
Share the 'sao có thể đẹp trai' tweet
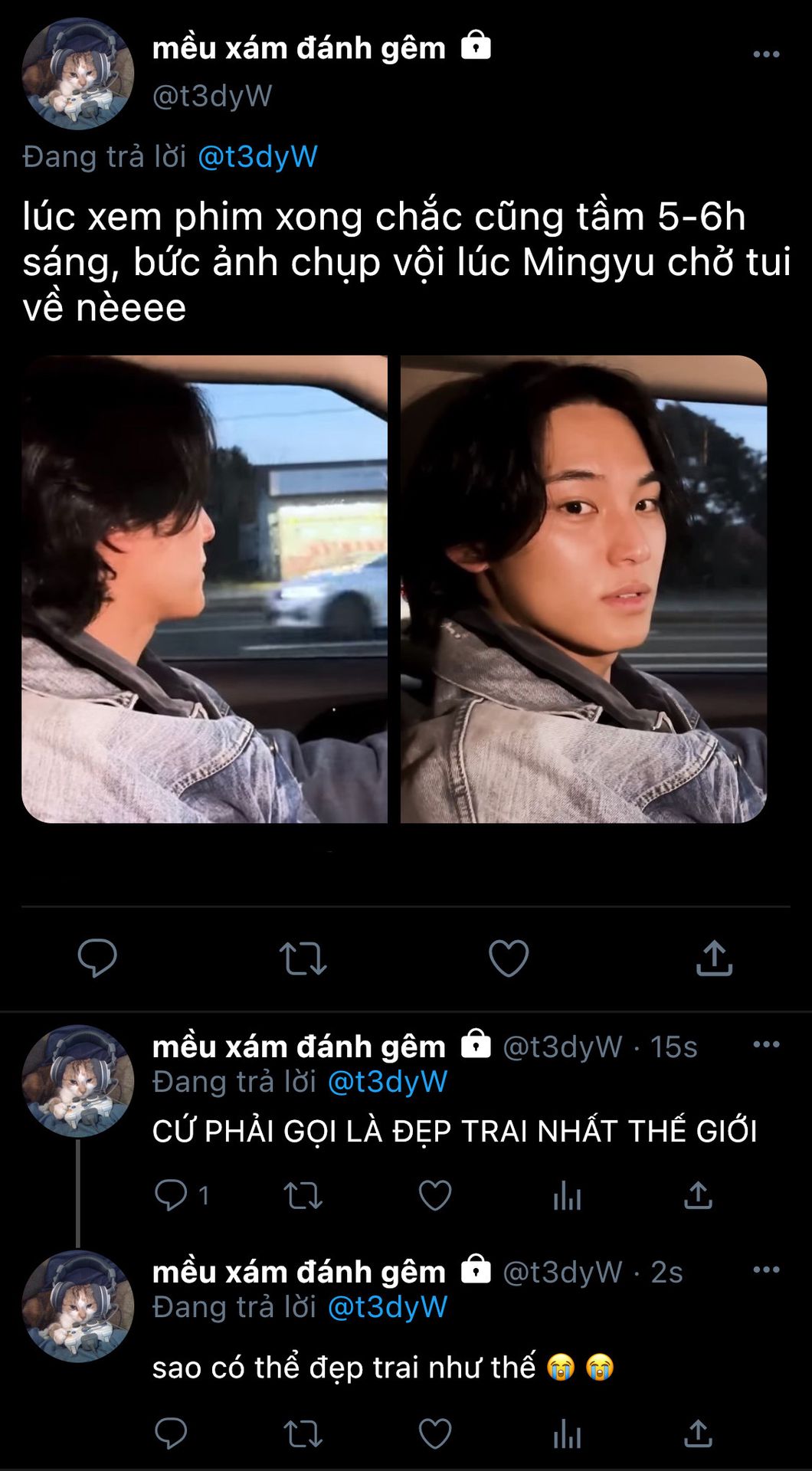[698, 1433]
